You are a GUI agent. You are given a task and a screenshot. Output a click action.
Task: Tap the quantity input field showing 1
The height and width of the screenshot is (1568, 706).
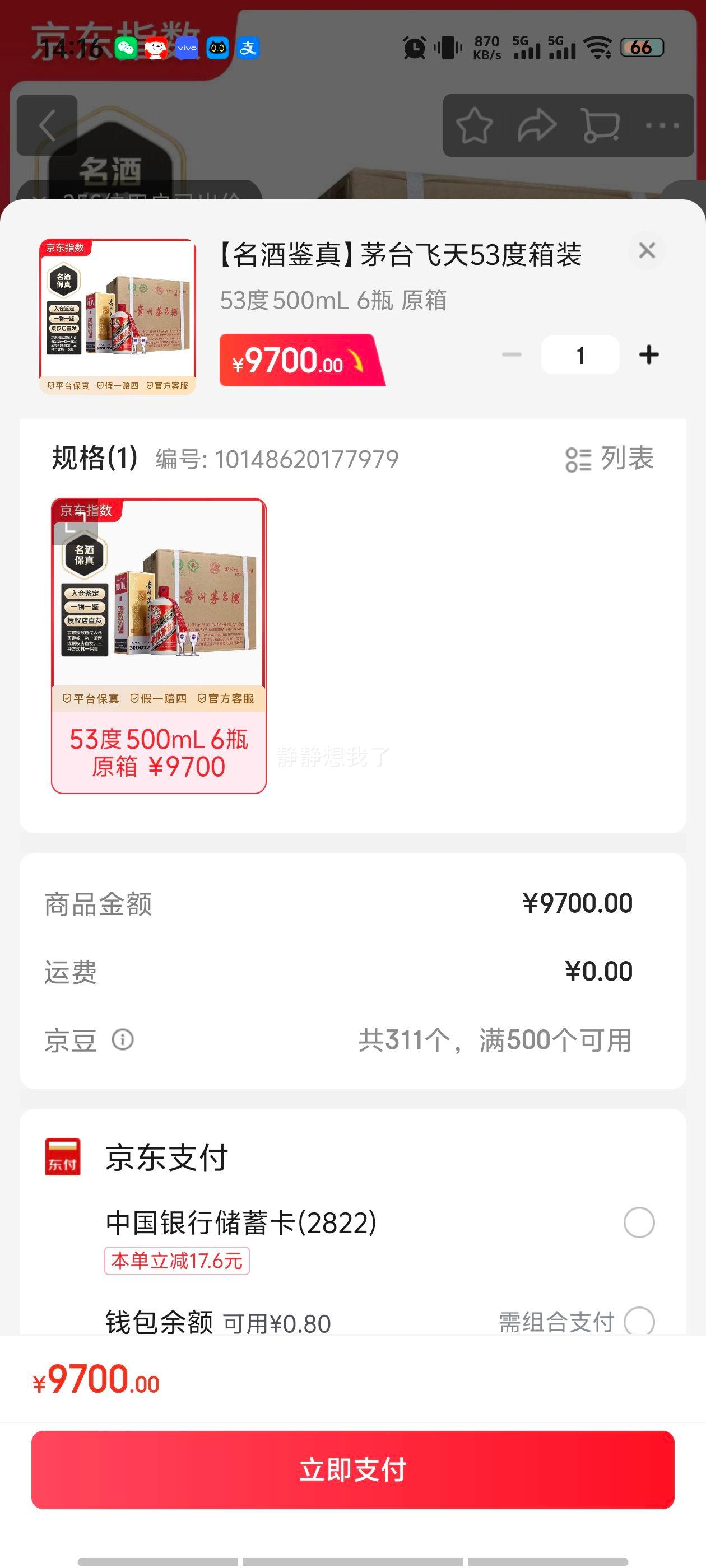tap(580, 354)
